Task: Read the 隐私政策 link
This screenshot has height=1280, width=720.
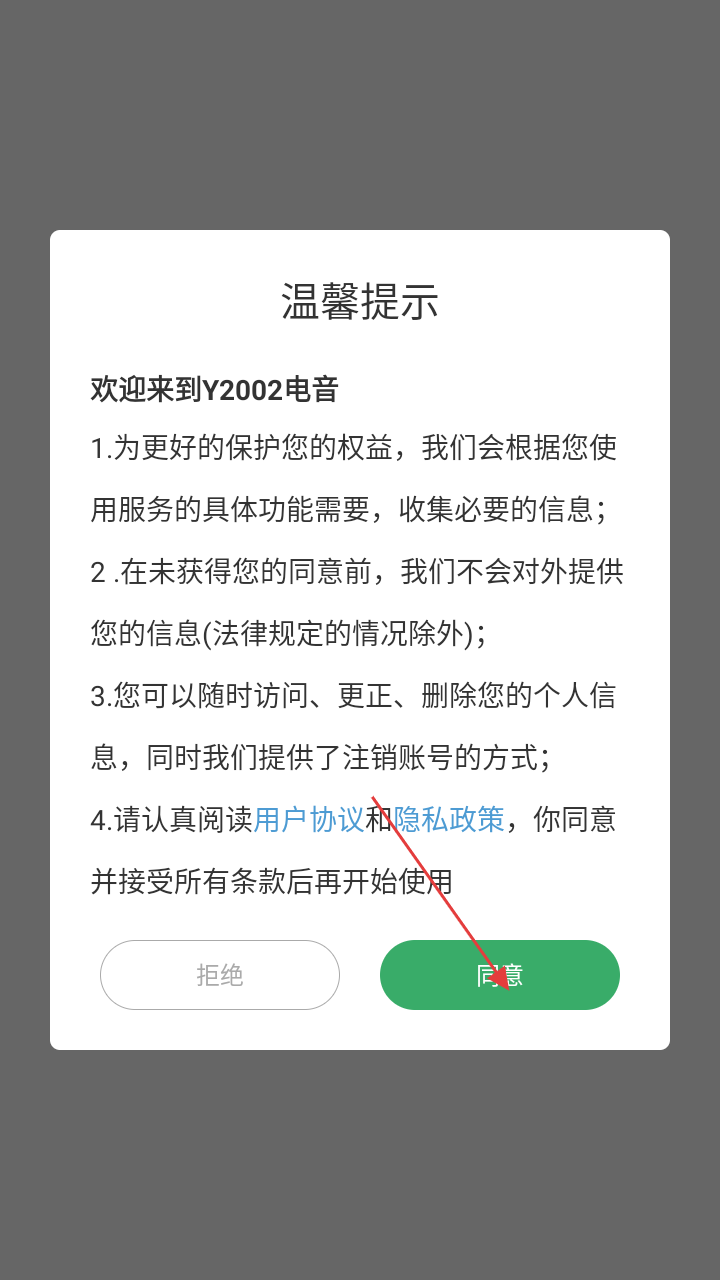Action: click(449, 820)
